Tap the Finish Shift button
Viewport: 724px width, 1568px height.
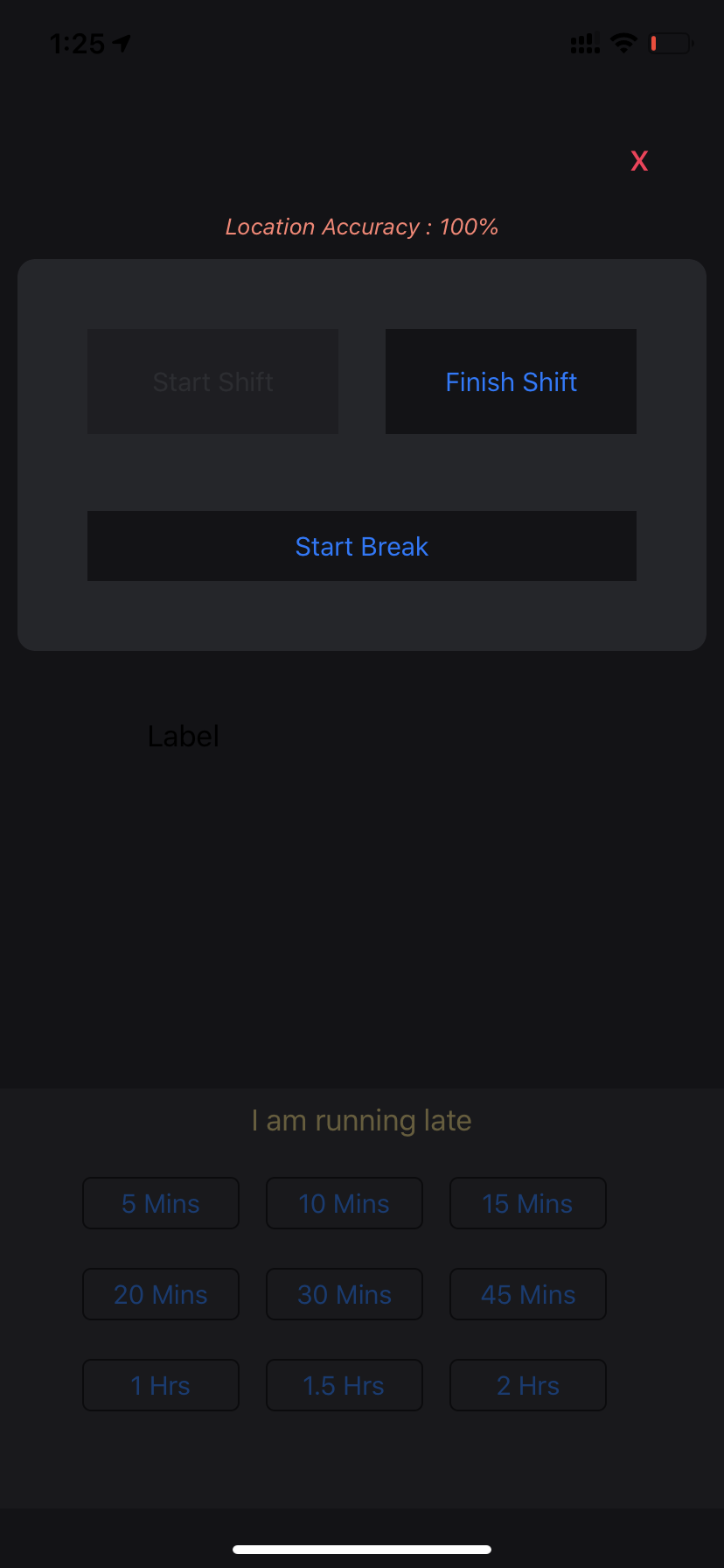pos(511,381)
